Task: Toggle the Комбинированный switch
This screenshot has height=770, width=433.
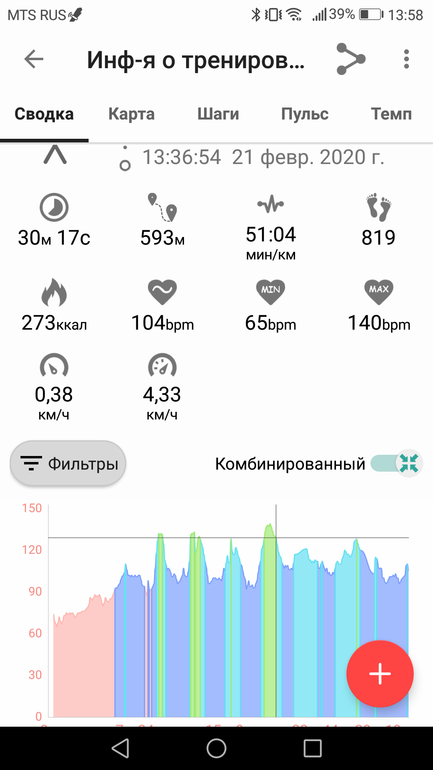Action: point(397,463)
